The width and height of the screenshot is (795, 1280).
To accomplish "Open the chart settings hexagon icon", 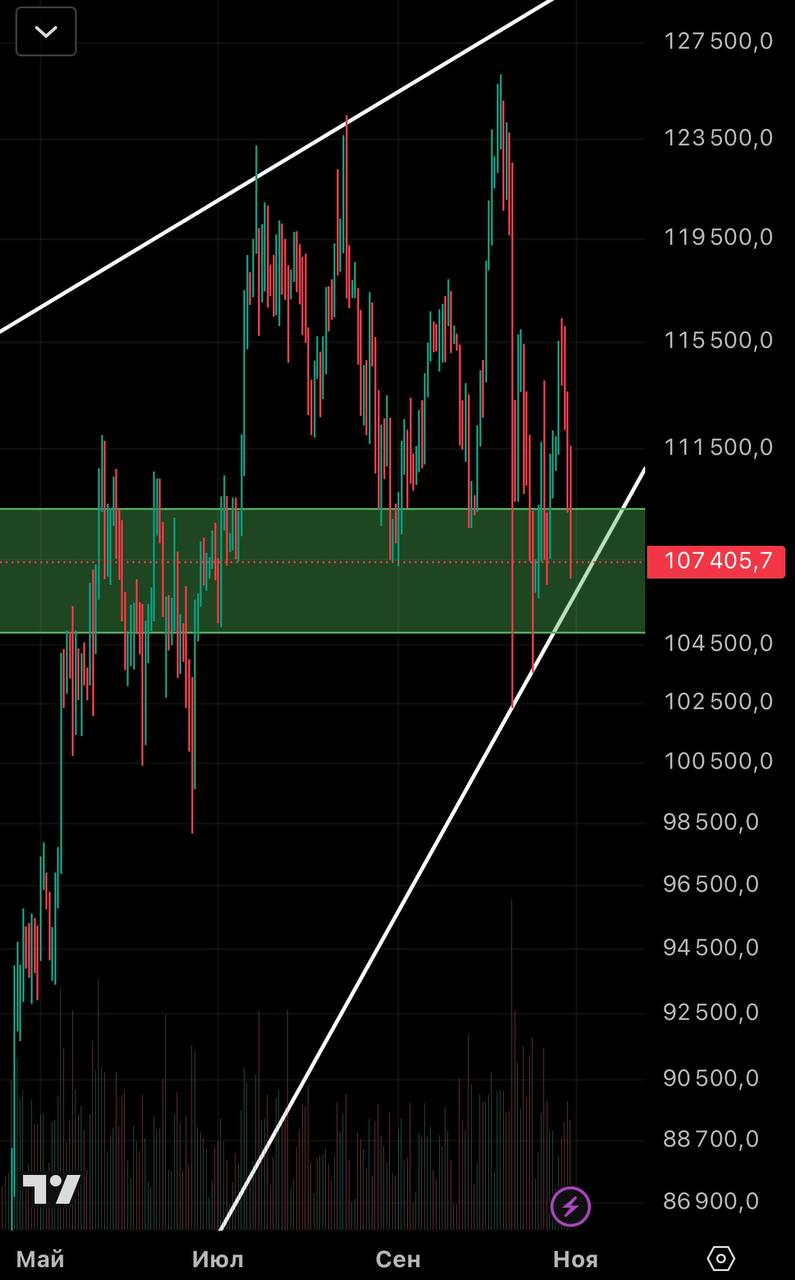I will (720, 1258).
